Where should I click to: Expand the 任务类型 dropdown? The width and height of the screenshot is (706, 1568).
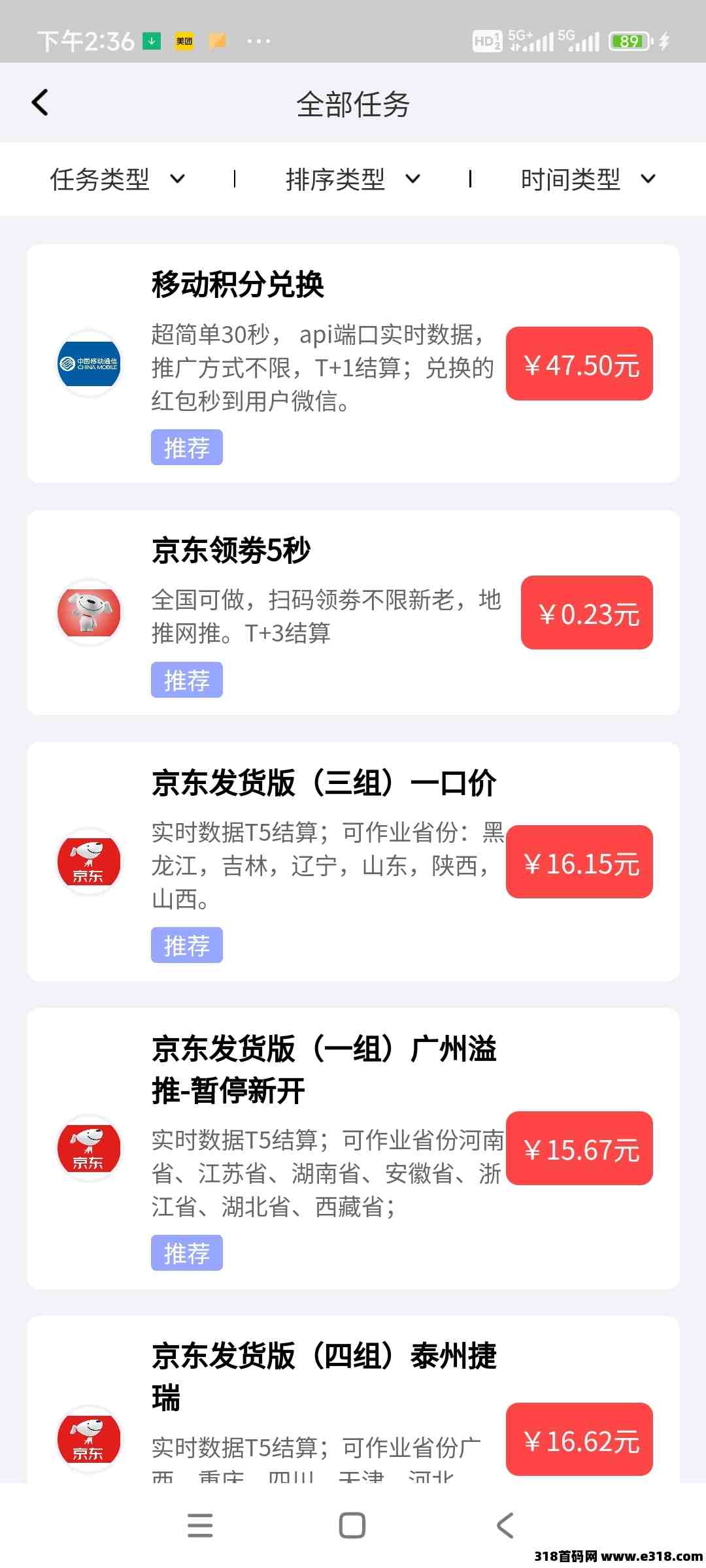118,179
